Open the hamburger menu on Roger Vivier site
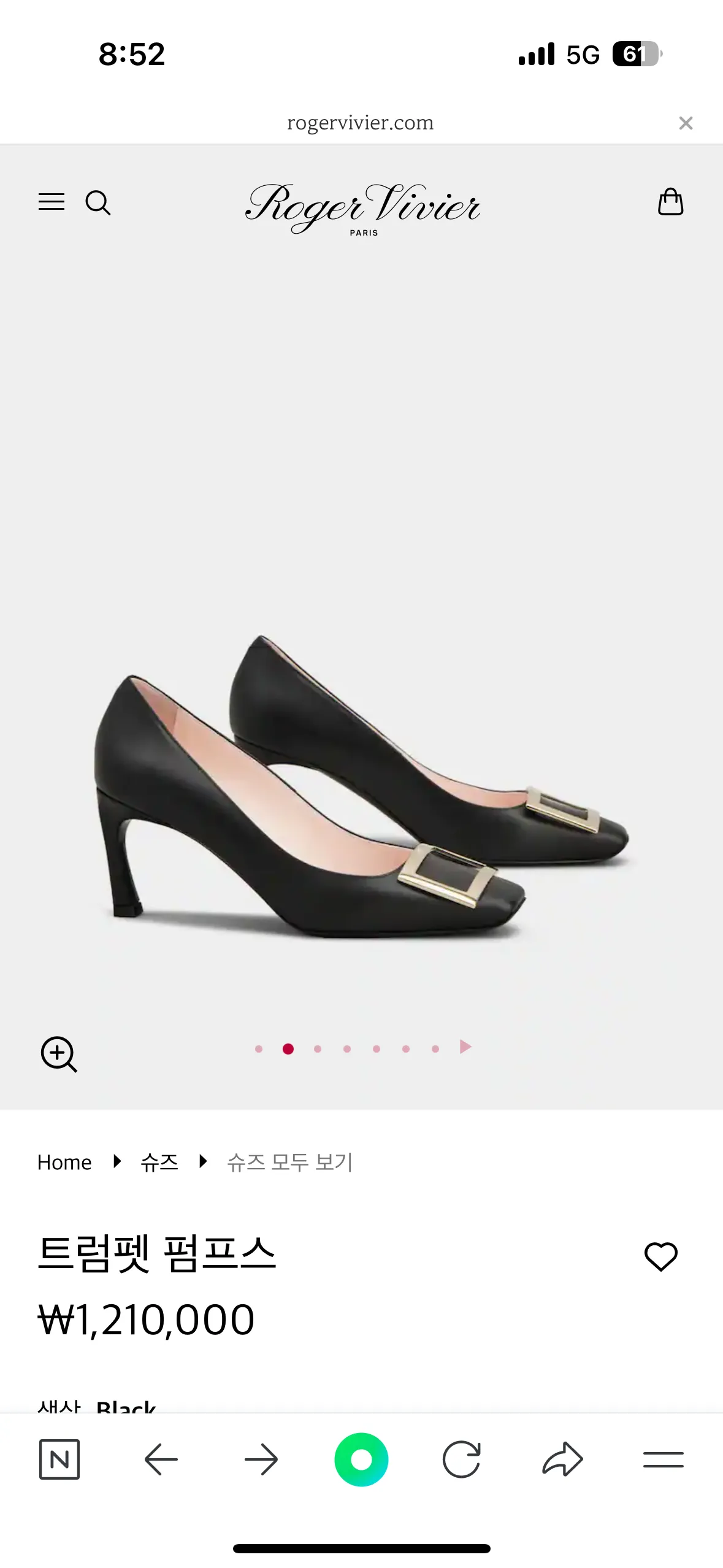Screen dimensions: 723x1568 [52, 202]
